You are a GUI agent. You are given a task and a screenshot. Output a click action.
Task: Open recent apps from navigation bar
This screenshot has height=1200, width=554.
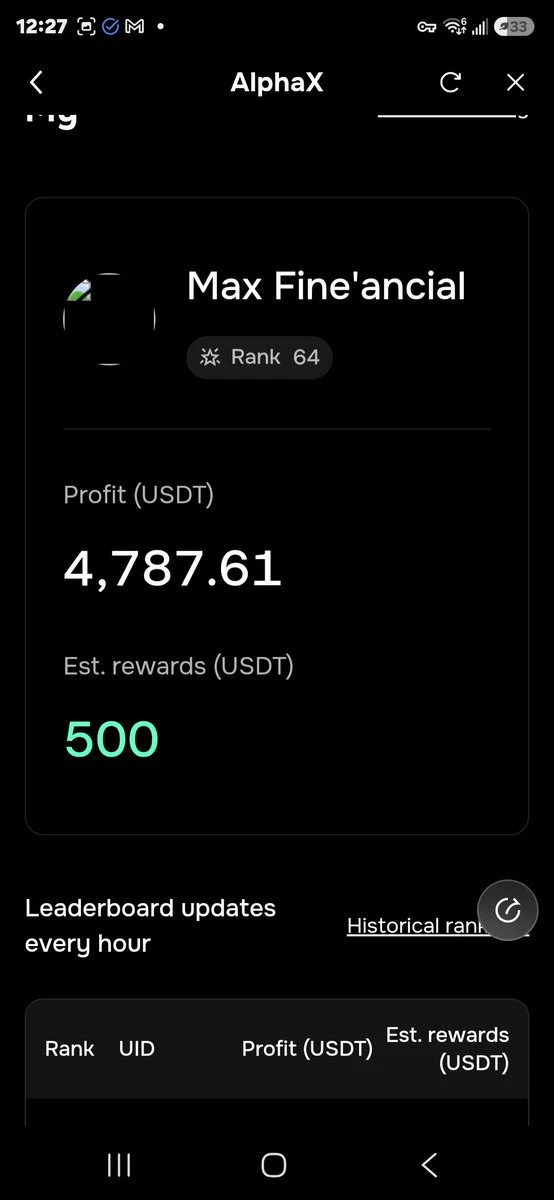119,1164
